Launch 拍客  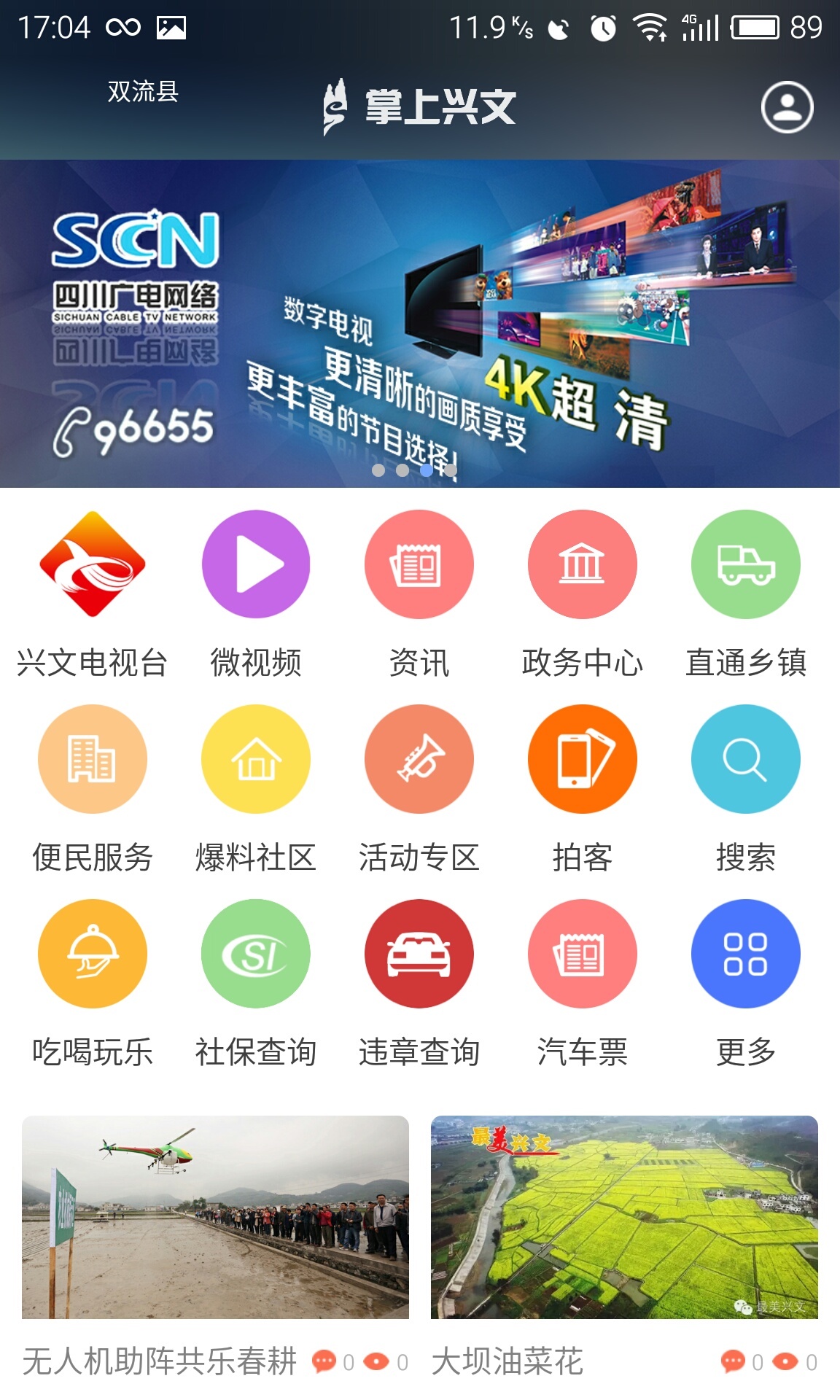(583, 759)
